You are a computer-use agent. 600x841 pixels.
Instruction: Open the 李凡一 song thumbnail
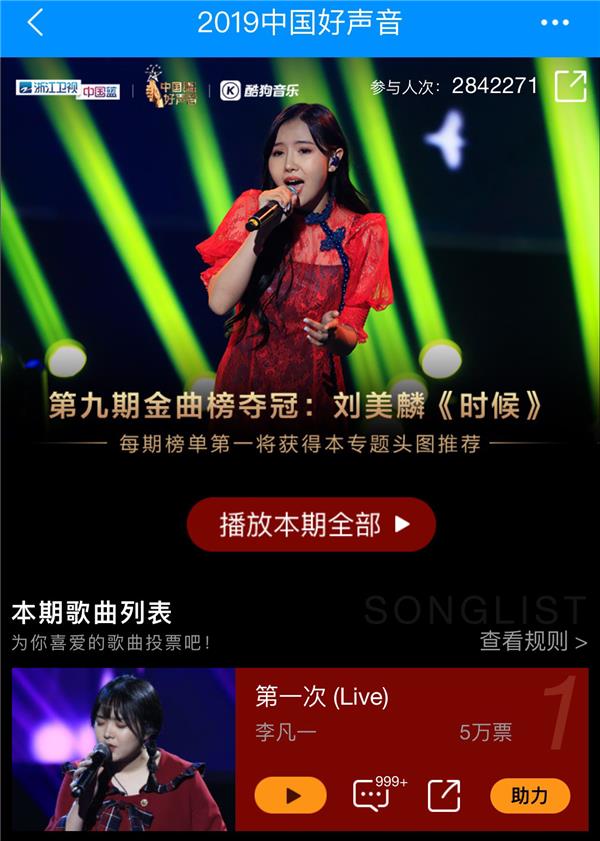coord(123,750)
